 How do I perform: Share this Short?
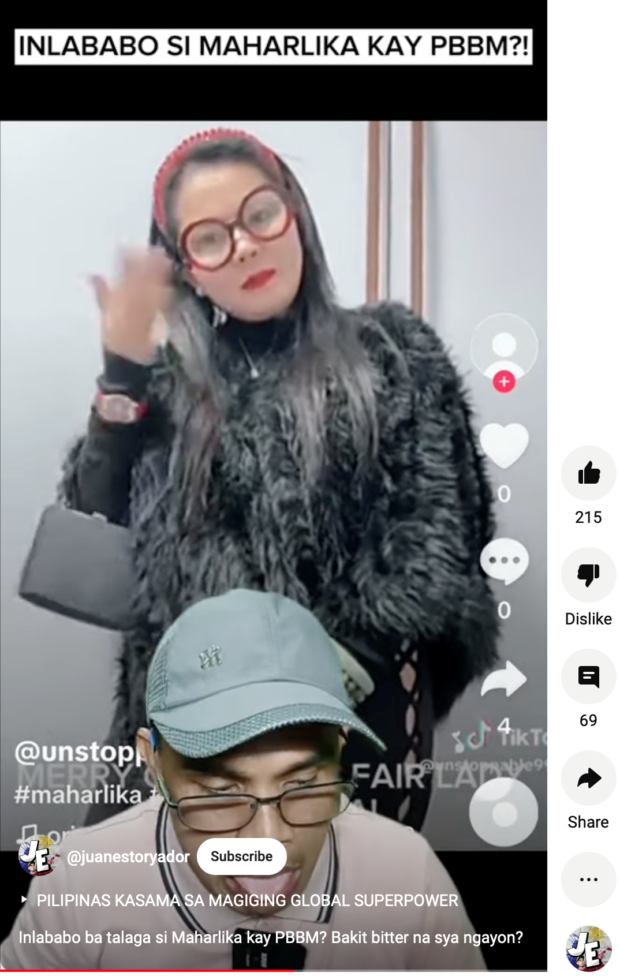tap(588, 779)
